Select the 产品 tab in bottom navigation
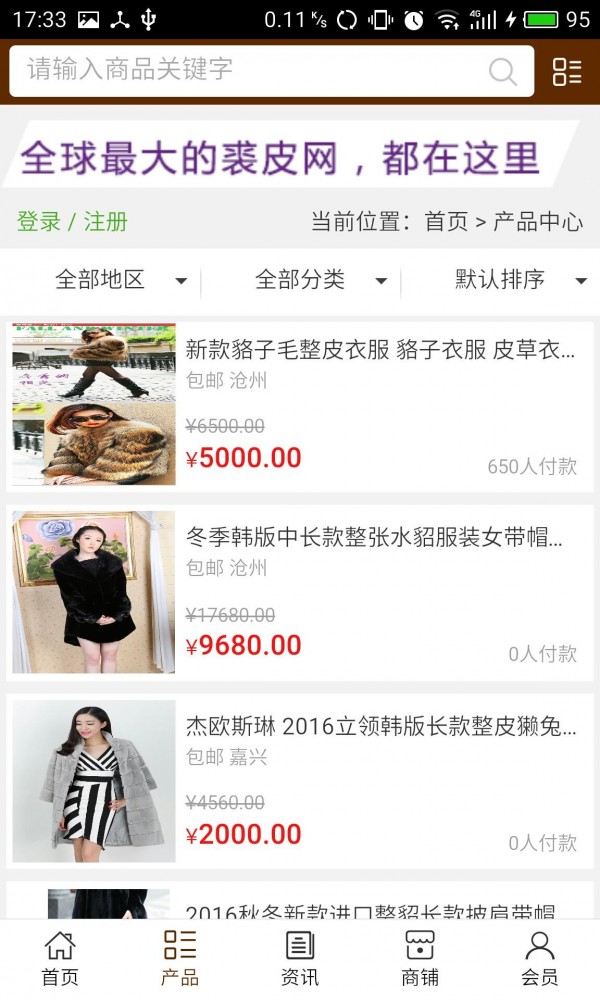600x1000 pixels. coord(180,958)
